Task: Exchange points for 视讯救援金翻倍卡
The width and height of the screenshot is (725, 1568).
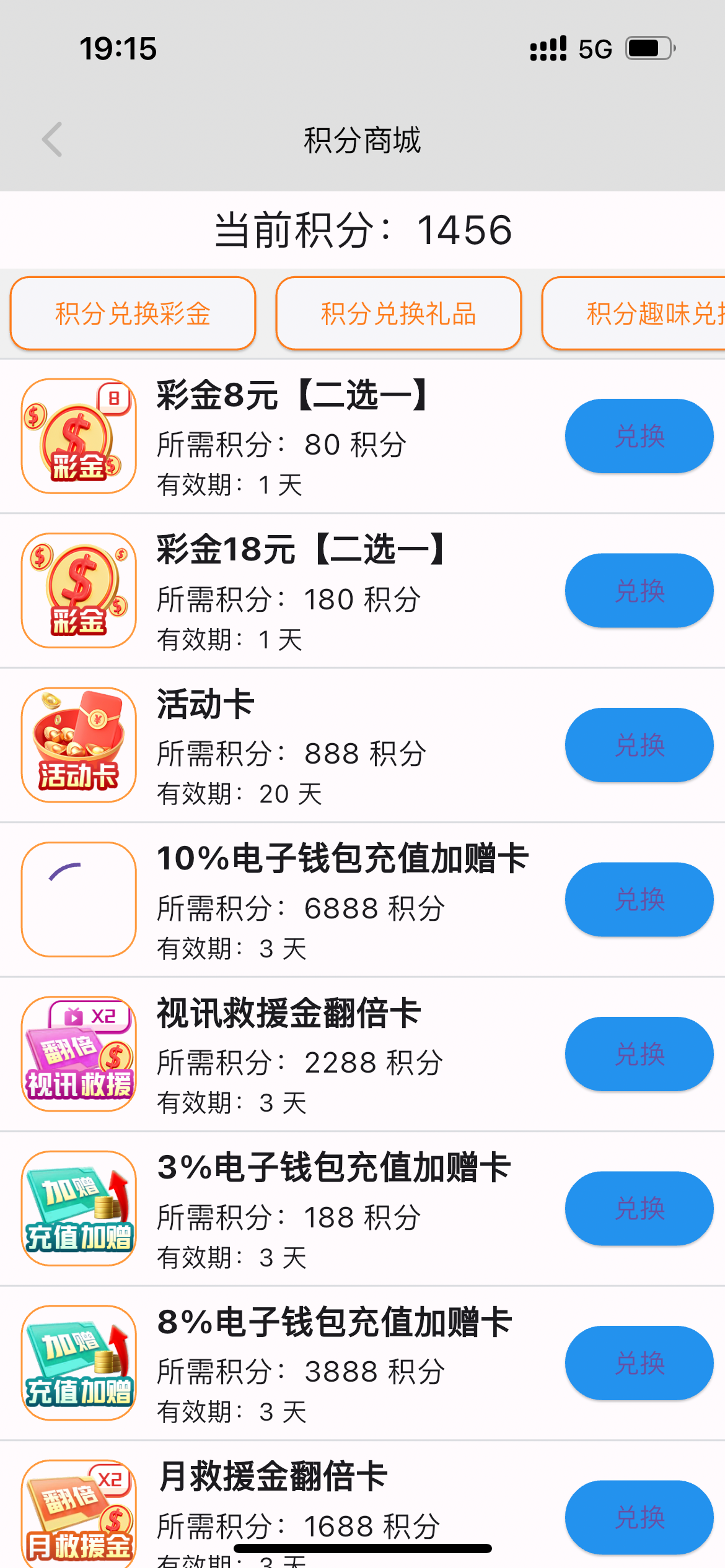Action: point(639,1054)
